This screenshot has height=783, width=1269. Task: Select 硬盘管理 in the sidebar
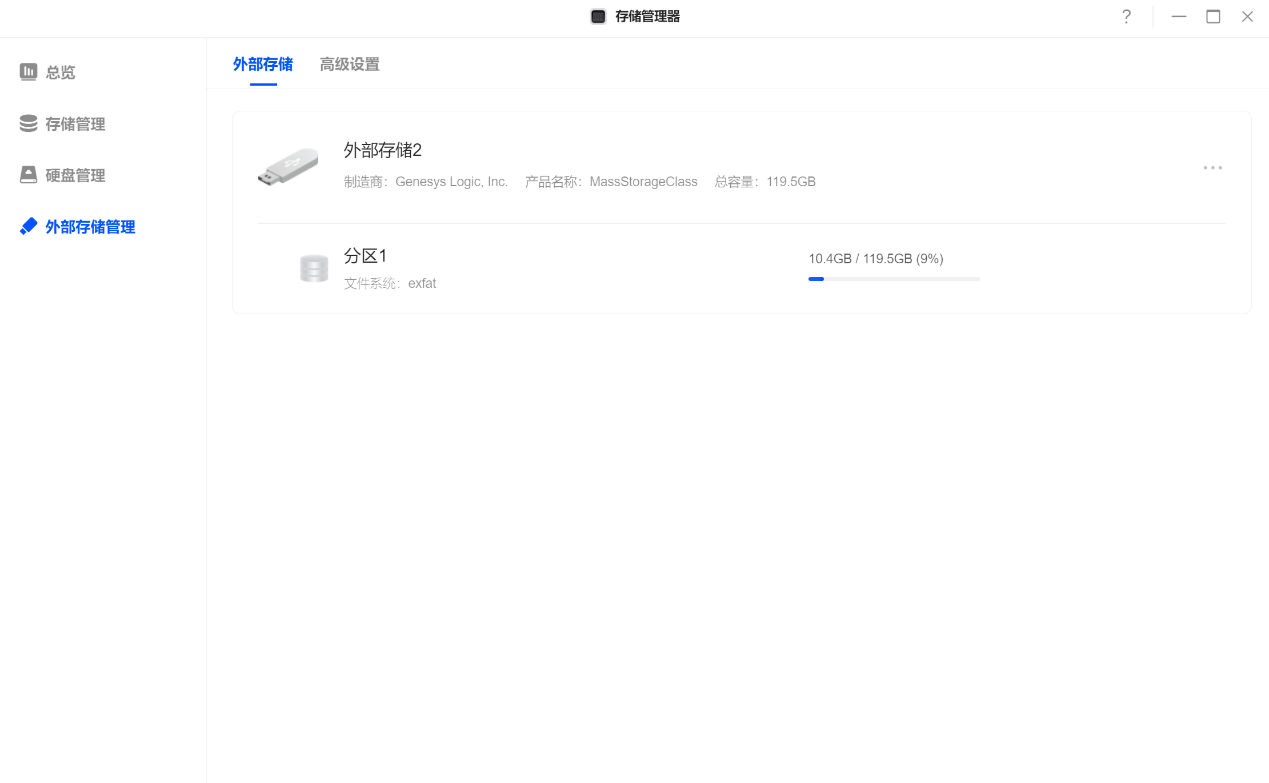(x=75, y=175)
